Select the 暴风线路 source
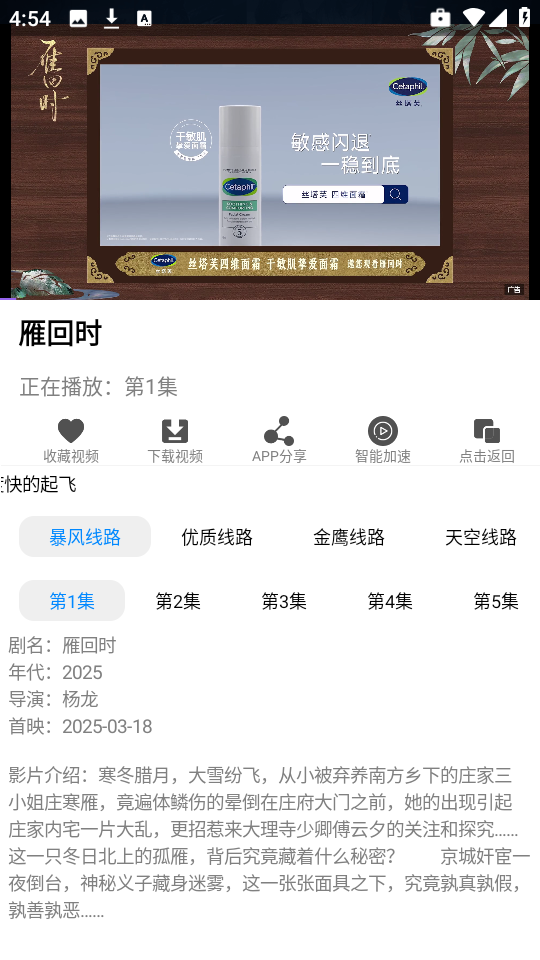 85,537
